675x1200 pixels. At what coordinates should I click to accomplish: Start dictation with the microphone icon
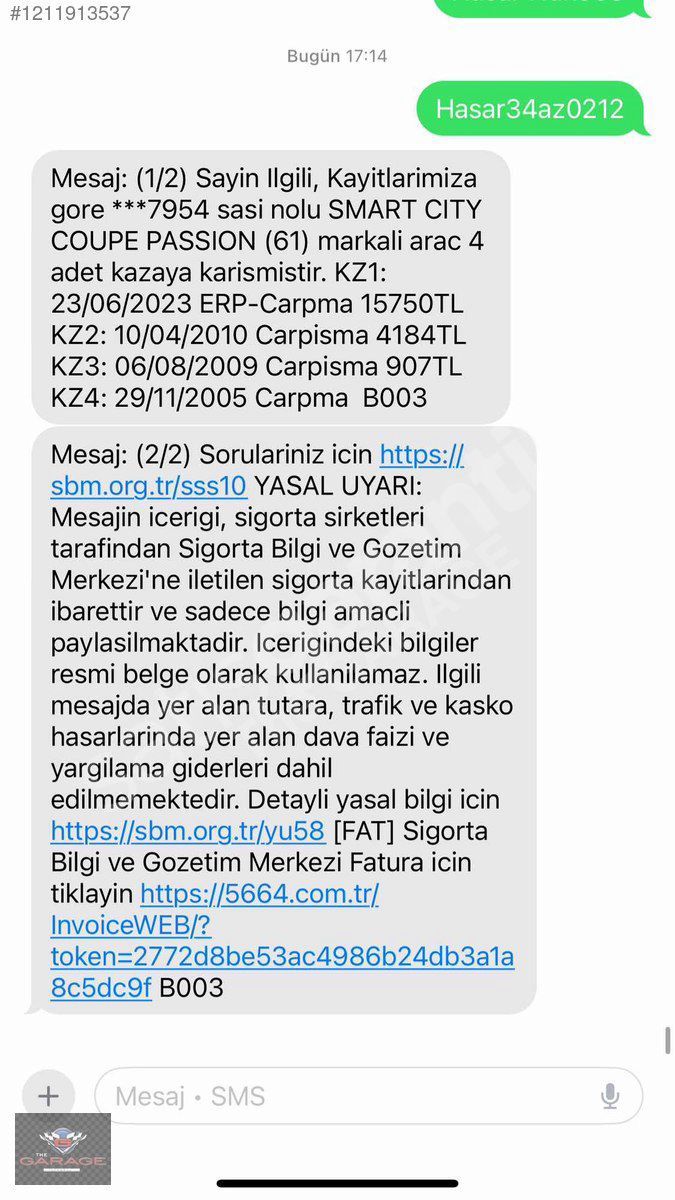pyautogui.click(x=610, y=1097)
